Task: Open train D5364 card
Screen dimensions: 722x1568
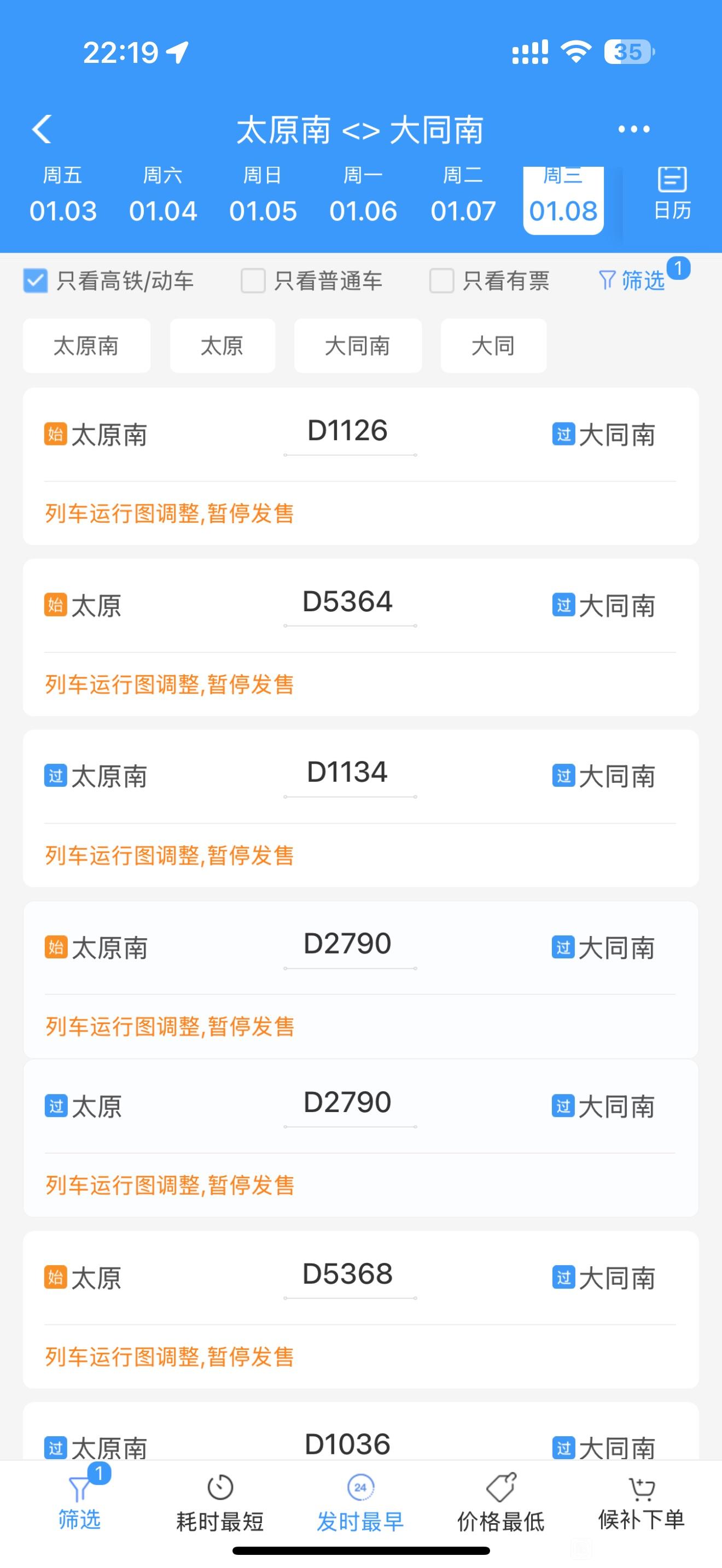Action: point(361,637)
